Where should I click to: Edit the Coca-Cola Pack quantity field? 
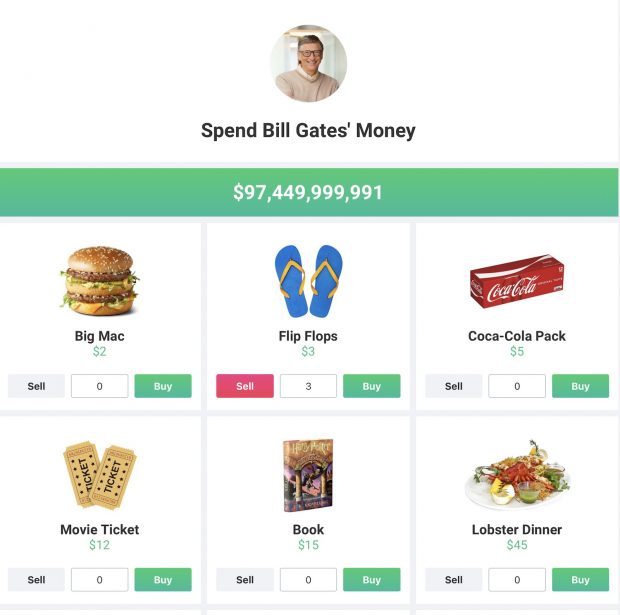click(x=517, y=386)
